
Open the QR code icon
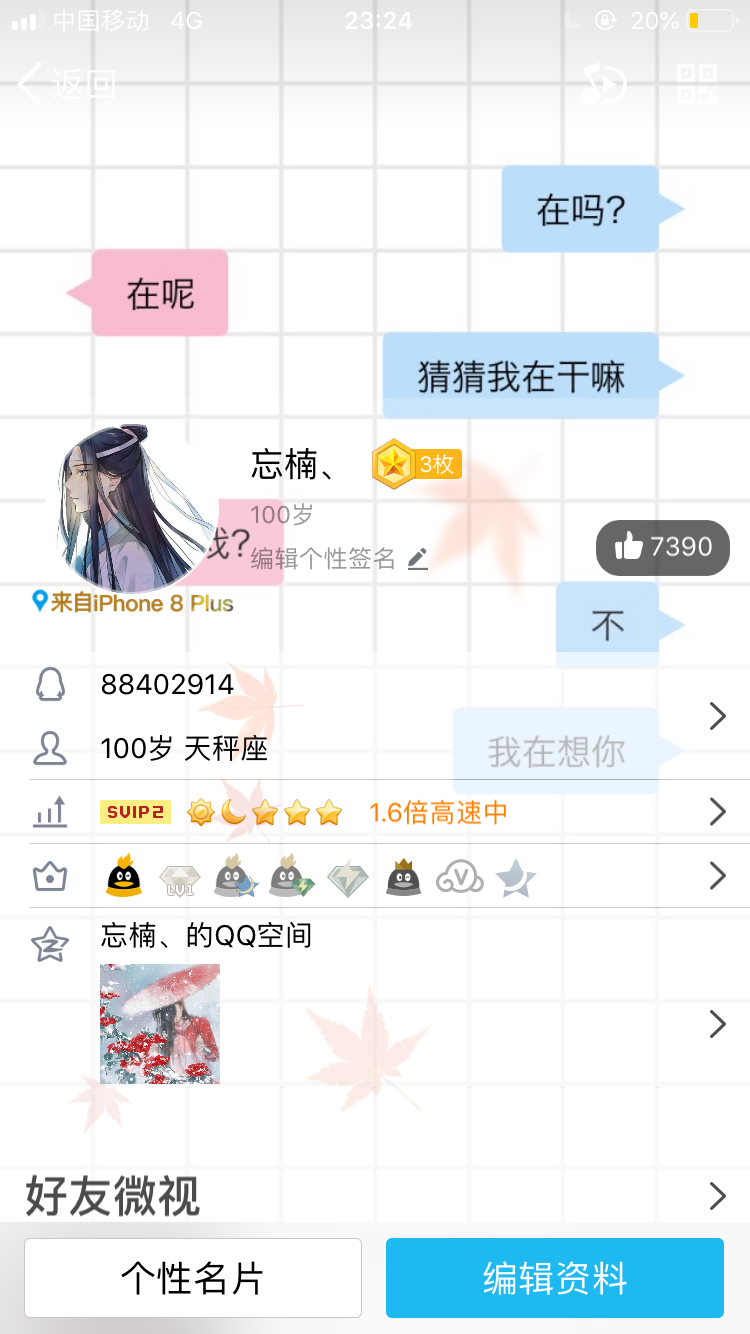(697, 84)
